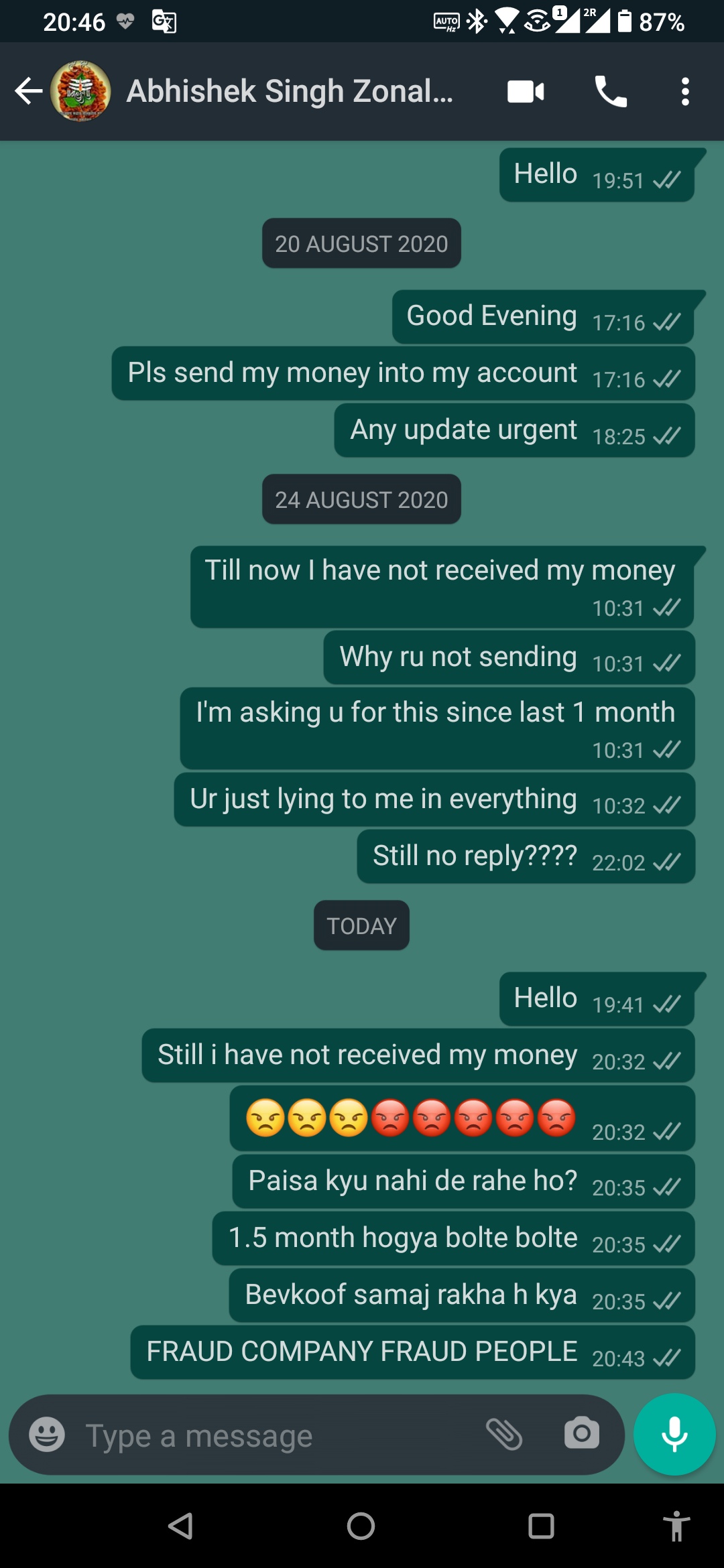Focus the Type a message field
Screen dimensions: 724x1568
tap(268, 1436)
